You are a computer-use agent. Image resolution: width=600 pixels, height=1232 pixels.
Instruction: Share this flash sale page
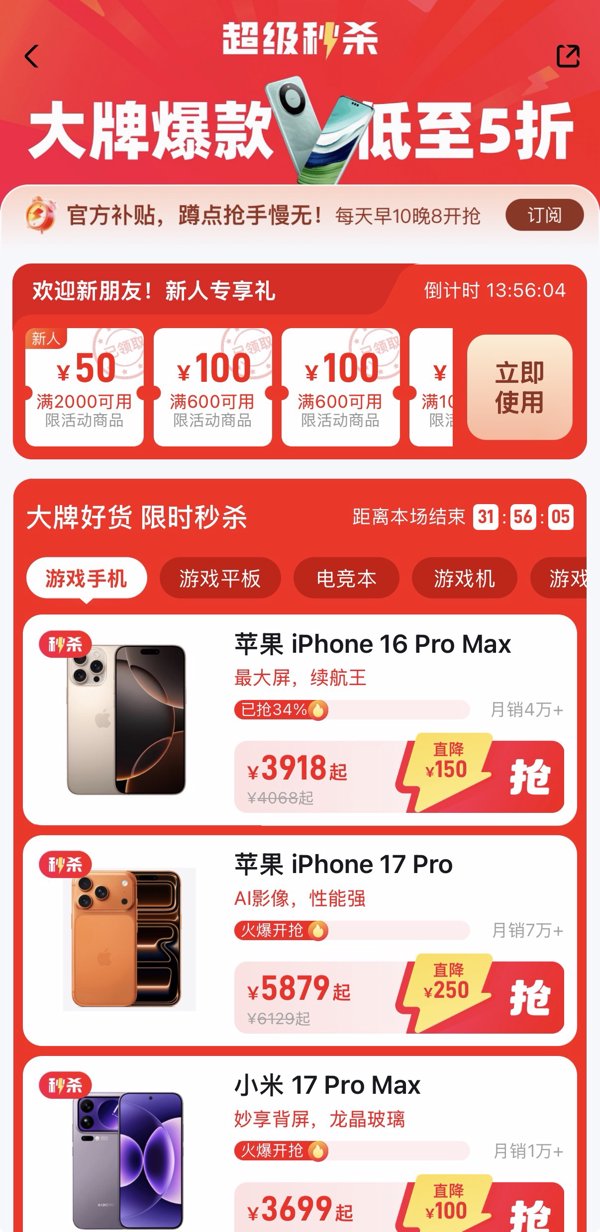coord(567,56)
